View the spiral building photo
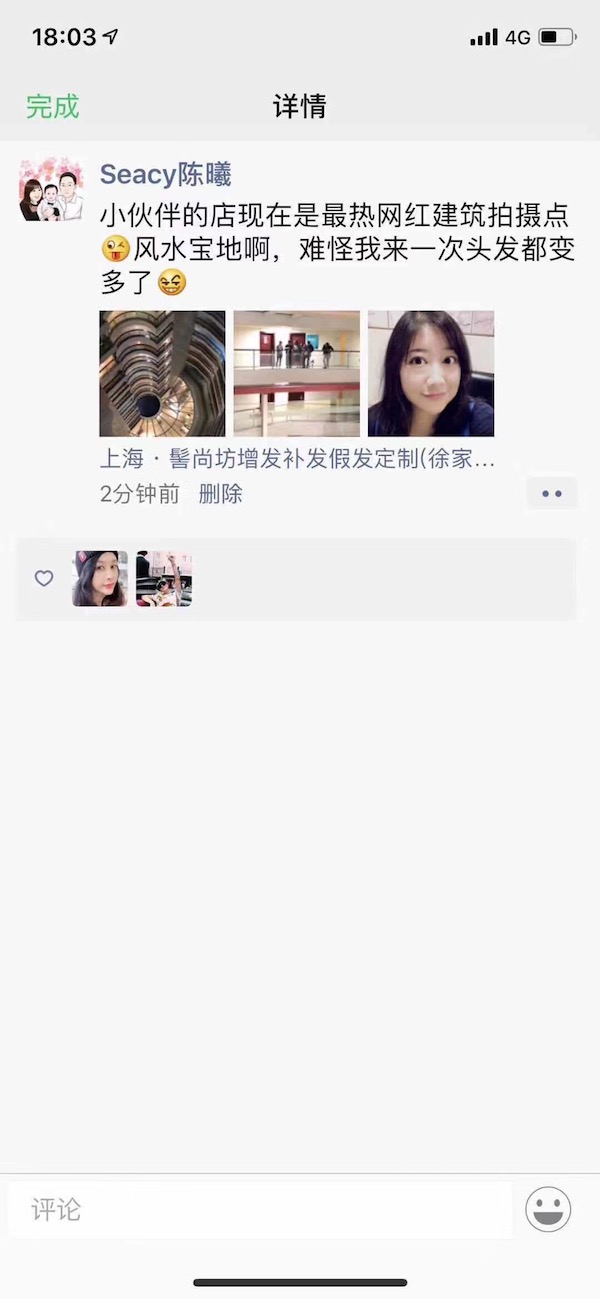Screen dimensions: 600x1299 162,373
